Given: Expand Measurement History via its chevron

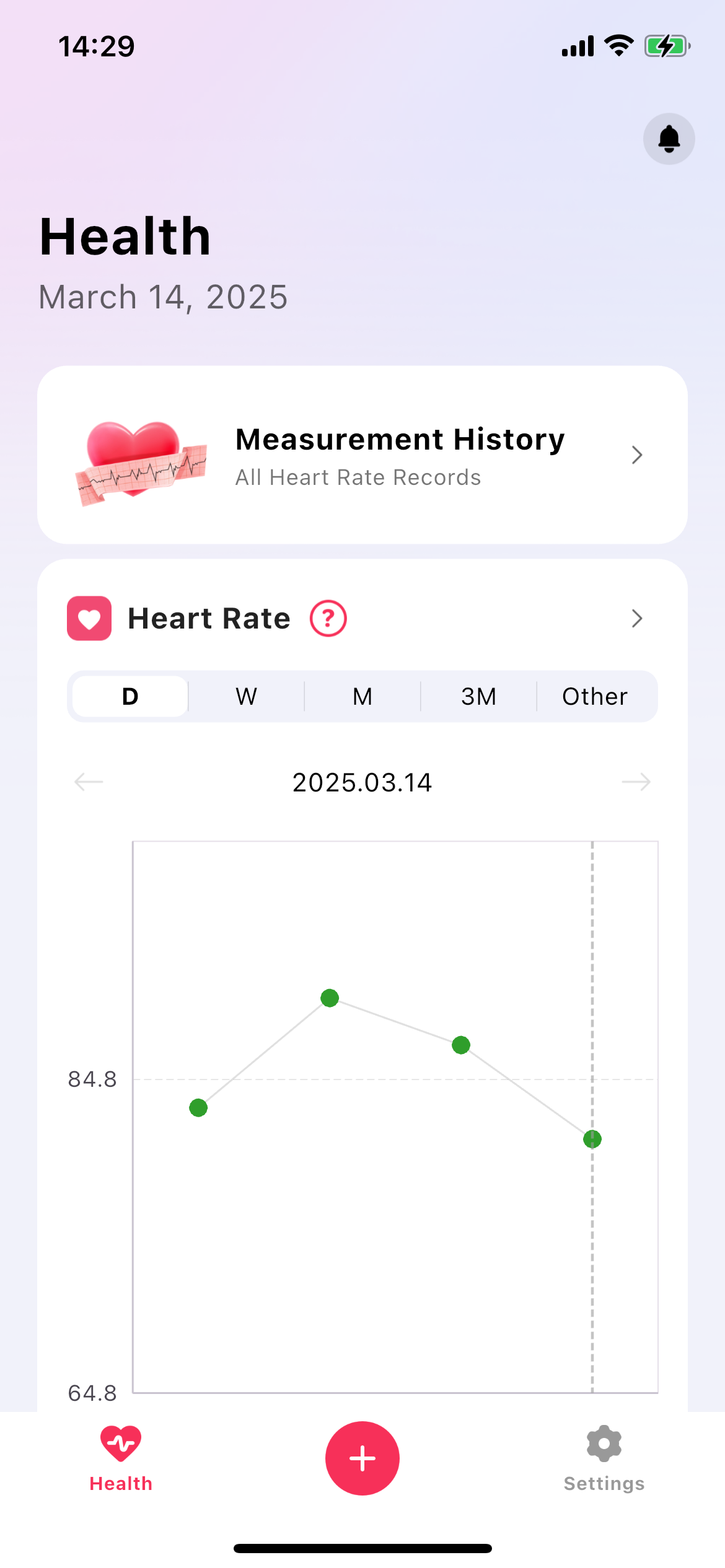Looking at the screenshot, I should (637, 455).
